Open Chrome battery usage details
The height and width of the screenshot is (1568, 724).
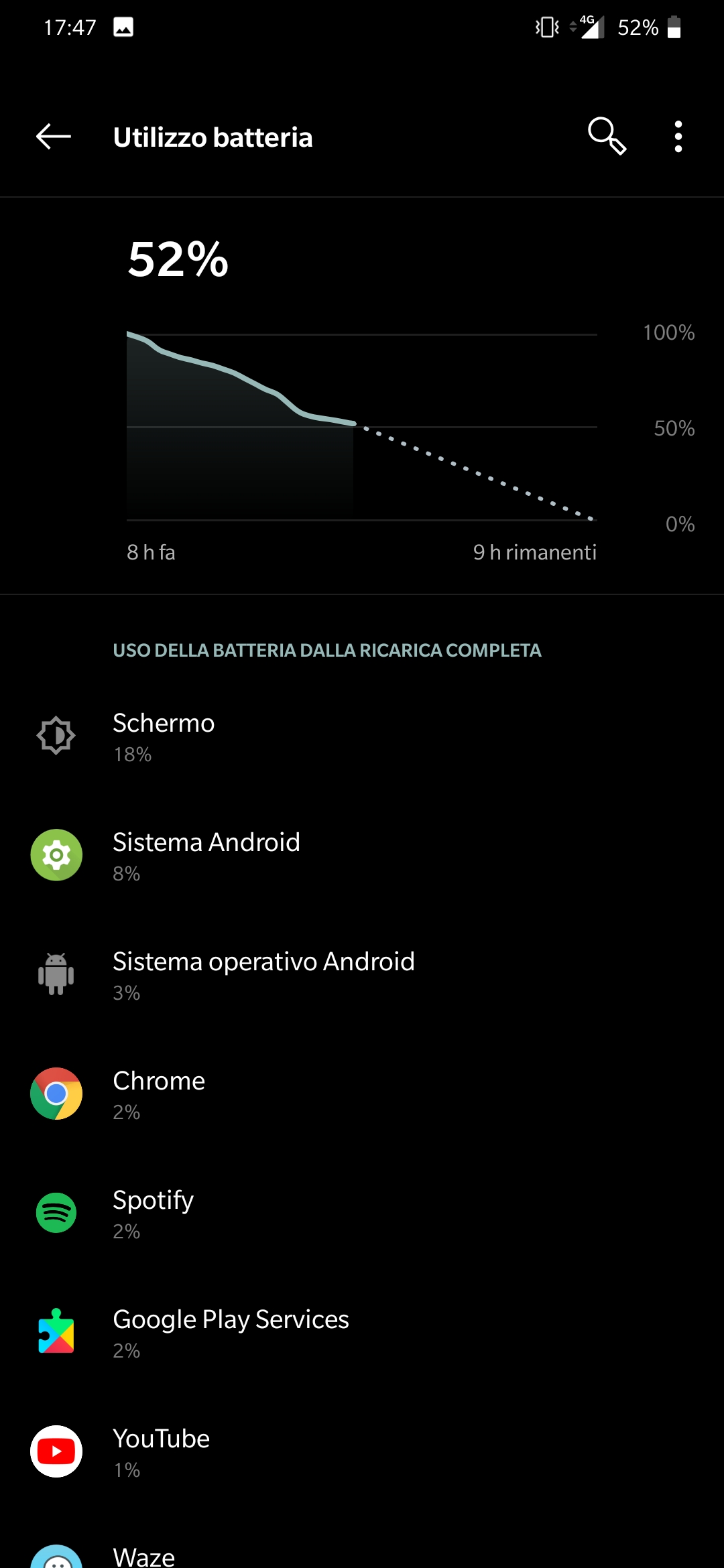tap(362, 1094)
